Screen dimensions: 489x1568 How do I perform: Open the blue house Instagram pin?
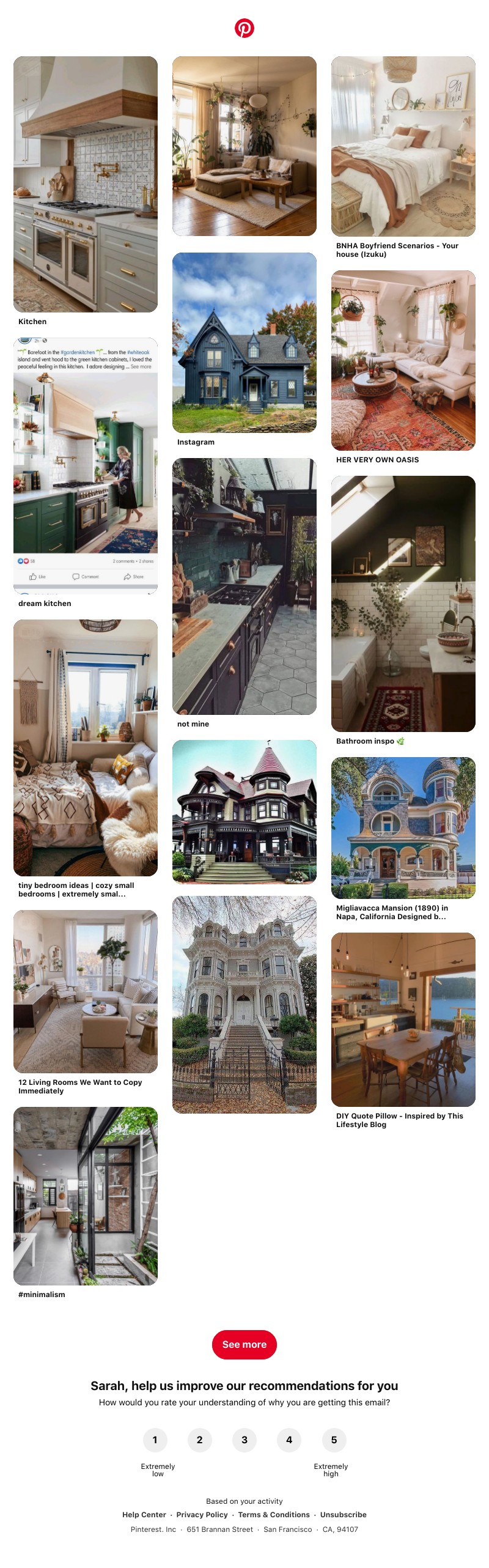click(x=244, y=342)
